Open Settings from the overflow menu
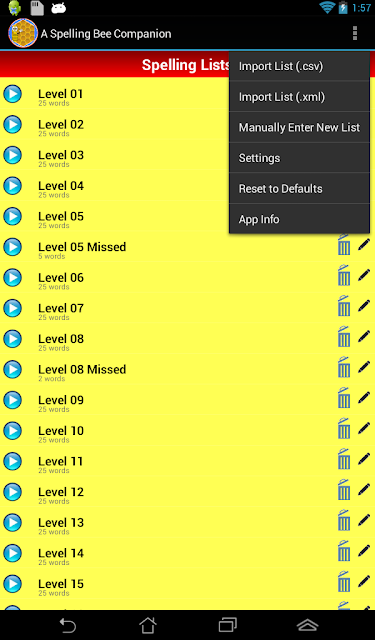Screen dimensions: 375x640 click(300, 158)
